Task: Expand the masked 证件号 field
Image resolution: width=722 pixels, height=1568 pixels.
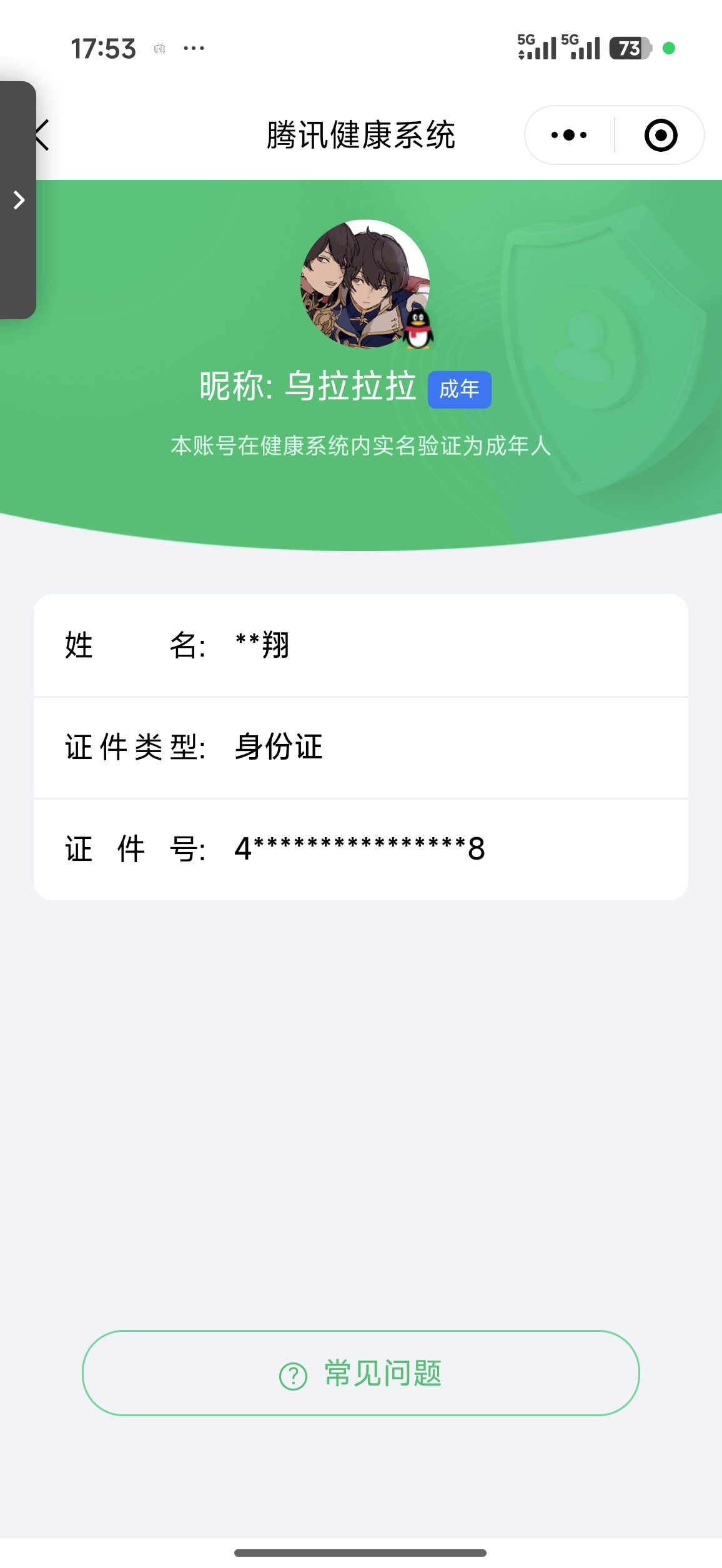Action: 361,848
